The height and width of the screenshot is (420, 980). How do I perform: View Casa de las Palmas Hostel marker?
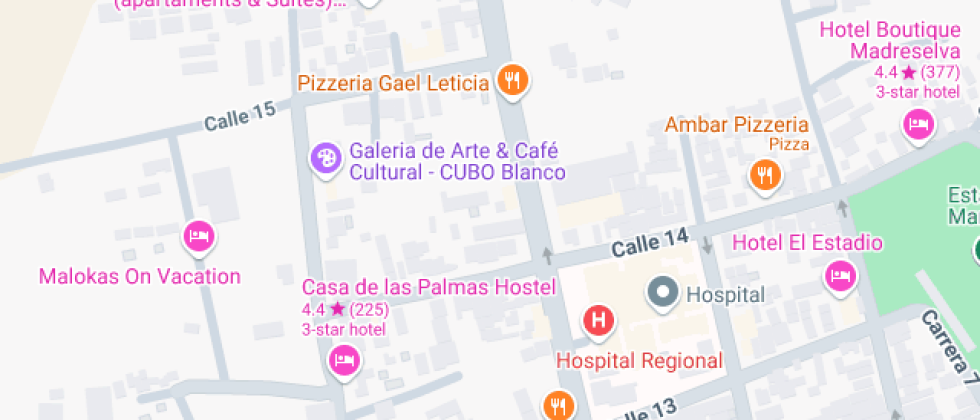coord(344,360)
